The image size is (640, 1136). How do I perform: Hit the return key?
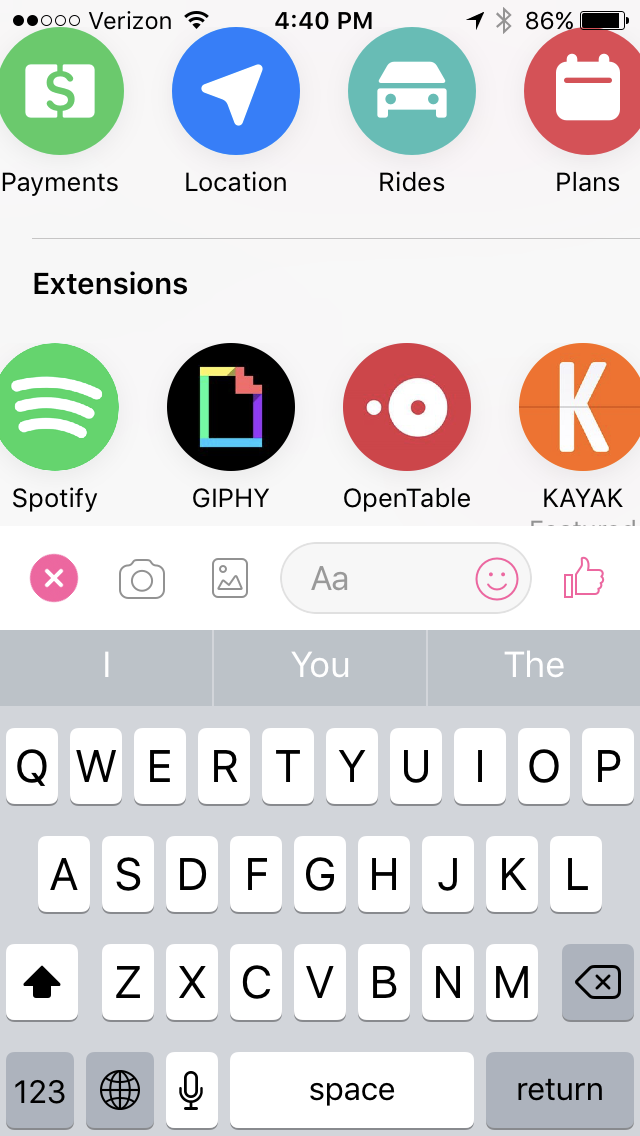559,1090
